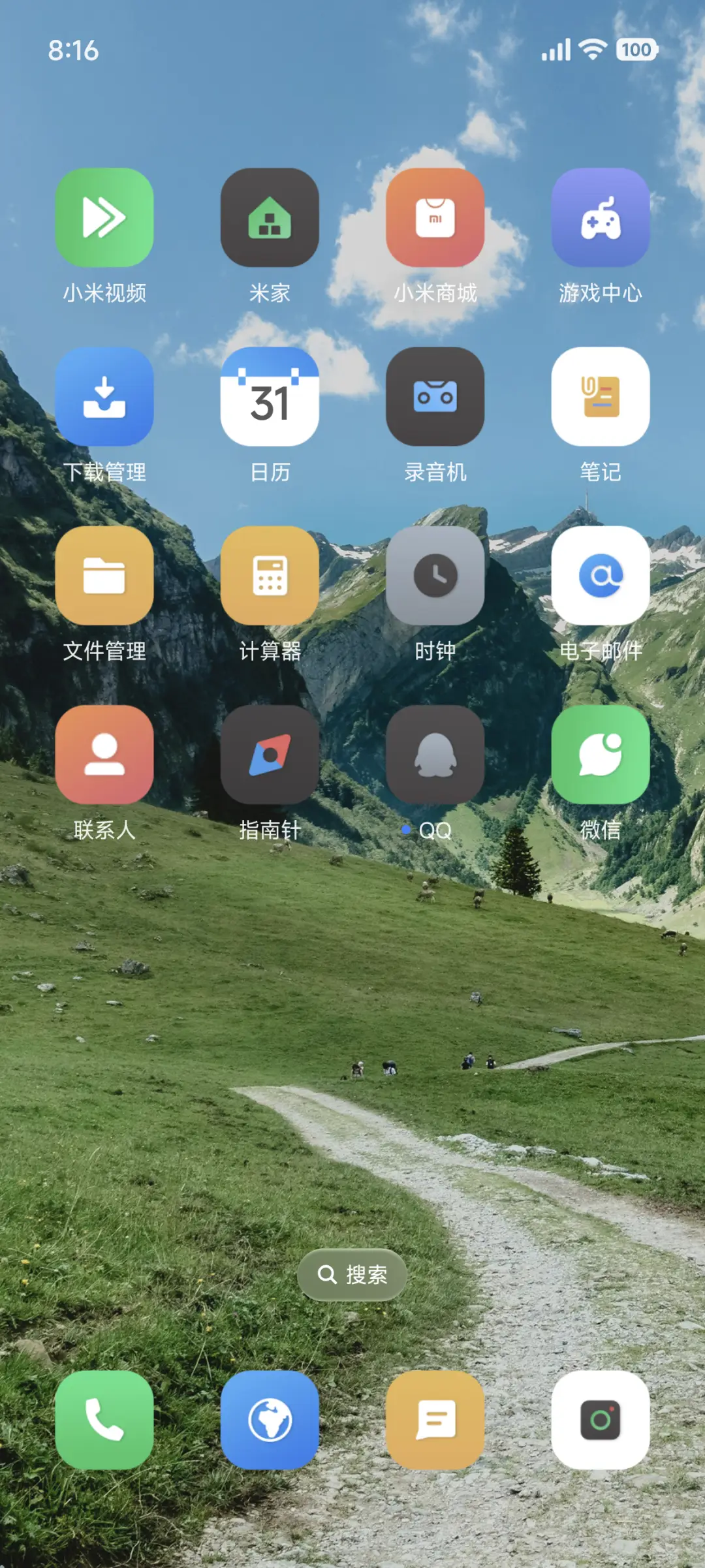Open the 文件管理 file manager
The image size is (705, 1568).
pyautogui.click(x=104, y=578)
